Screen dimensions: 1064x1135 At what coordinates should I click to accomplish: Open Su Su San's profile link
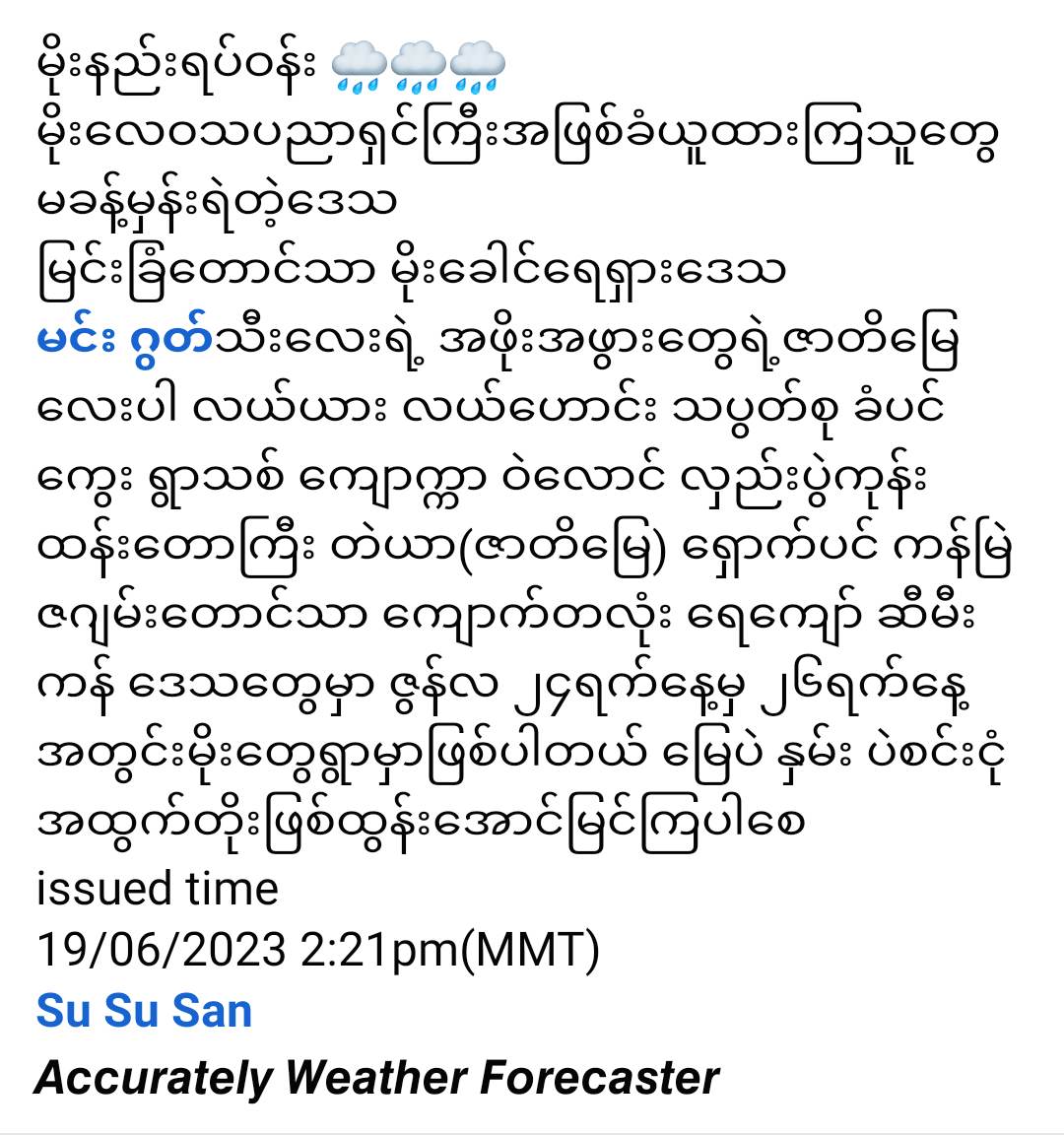(144, 1011)
